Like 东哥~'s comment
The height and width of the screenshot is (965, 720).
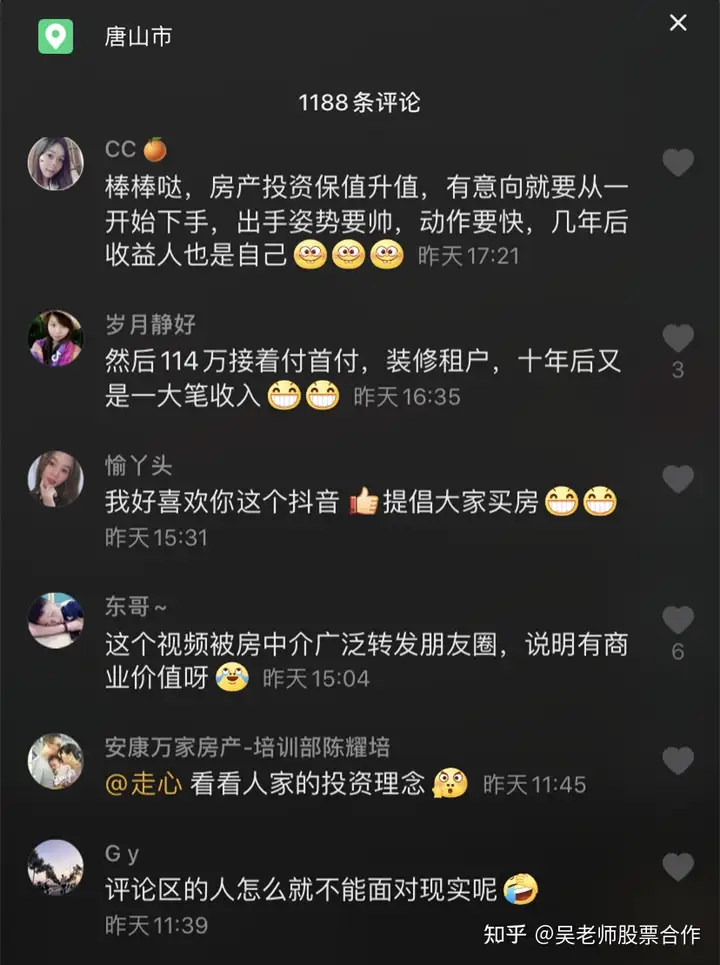pos(678,620)
